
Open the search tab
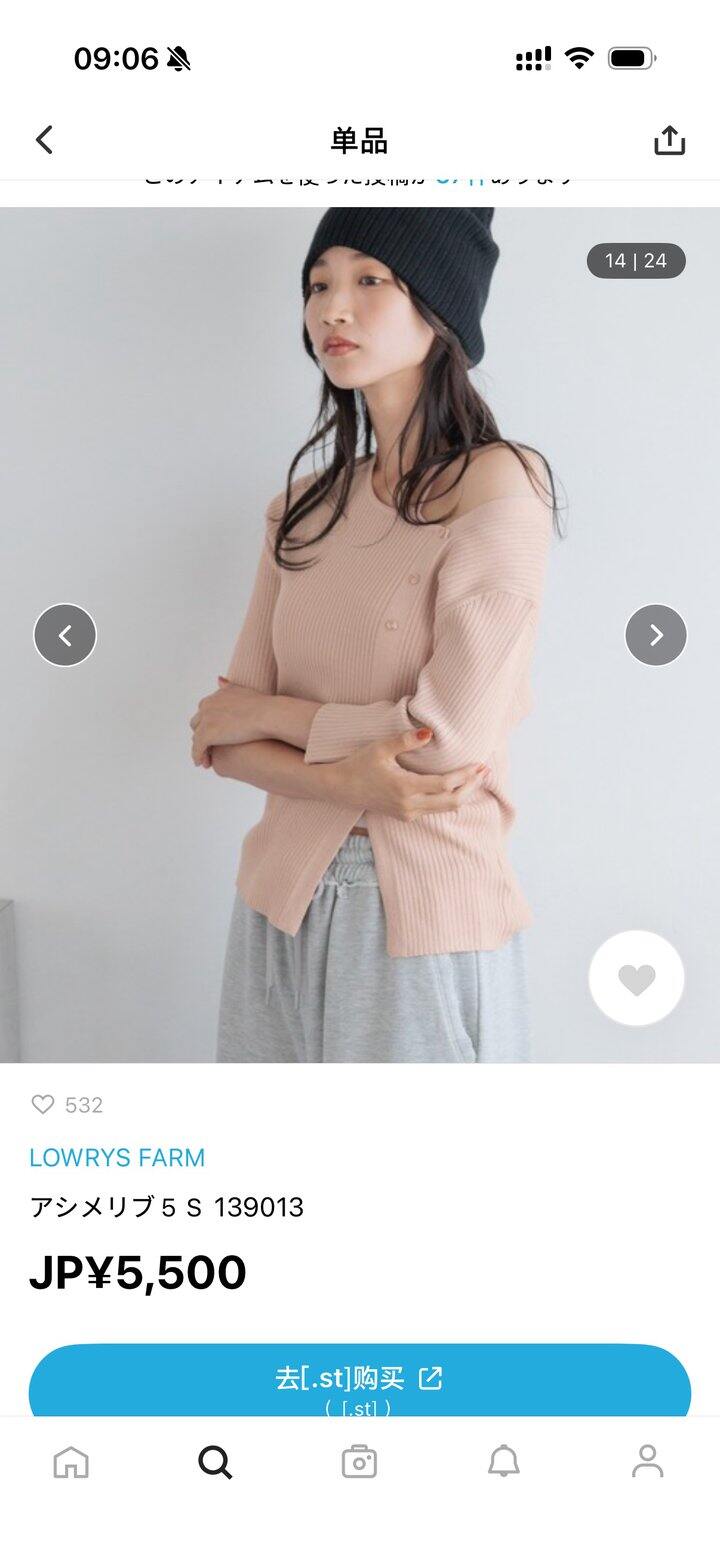pos(215,1462)
